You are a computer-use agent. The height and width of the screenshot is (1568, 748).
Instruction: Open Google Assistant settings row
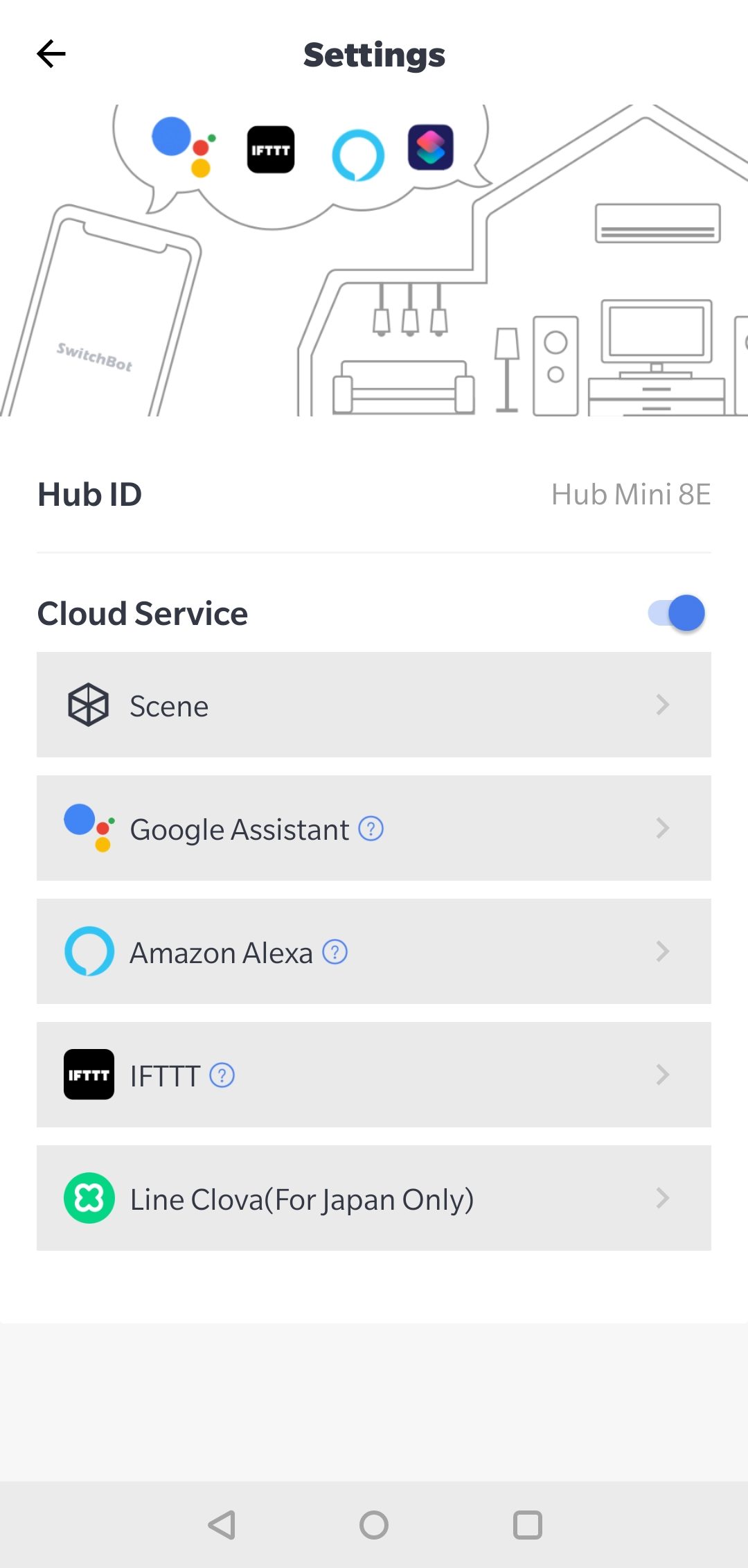point(374,828)
